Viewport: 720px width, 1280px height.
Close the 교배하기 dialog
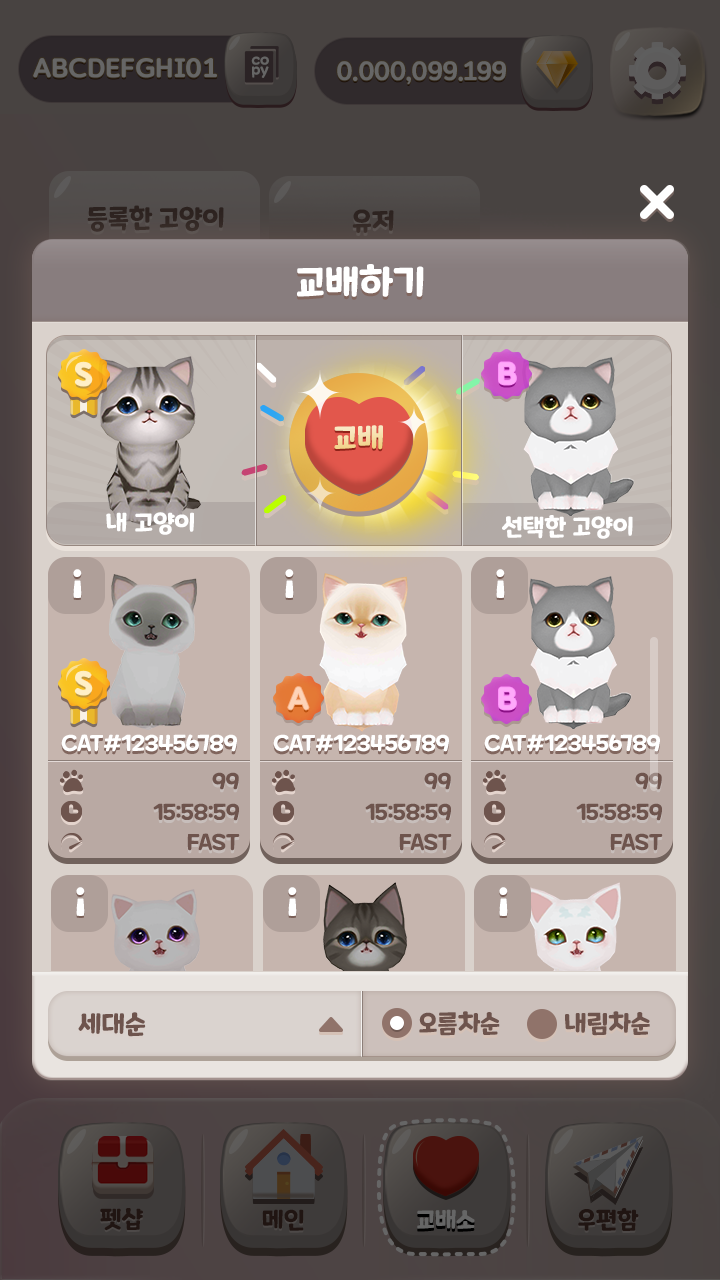point(657,203)
